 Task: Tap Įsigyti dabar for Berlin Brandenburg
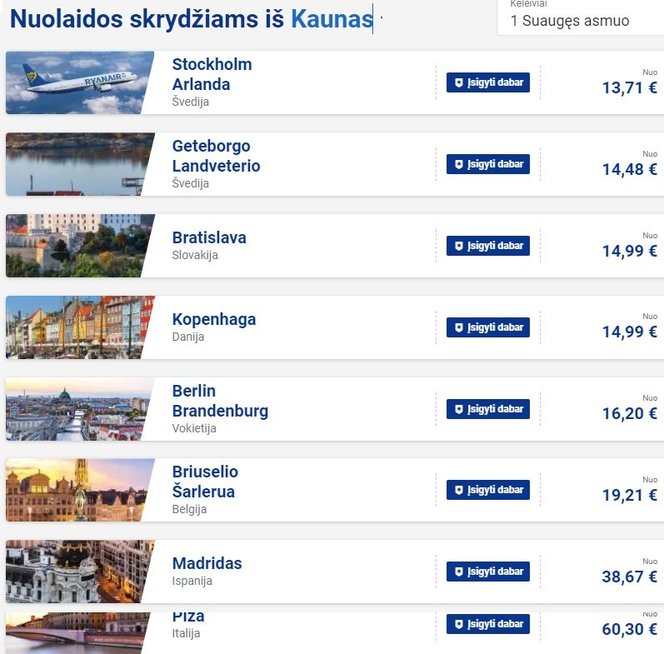point(488,409)
